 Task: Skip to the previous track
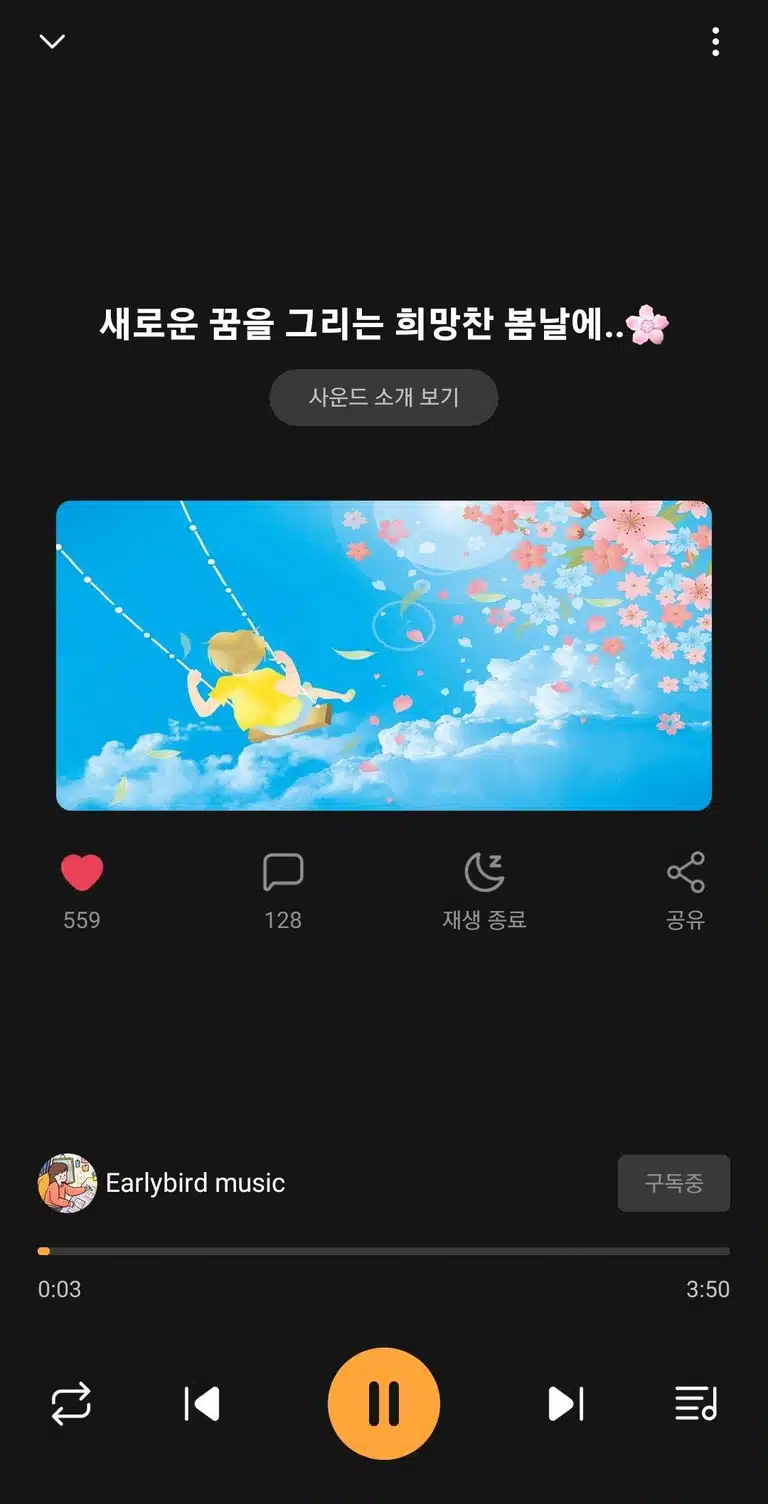pyautogui.click(x=202, y=1404)
